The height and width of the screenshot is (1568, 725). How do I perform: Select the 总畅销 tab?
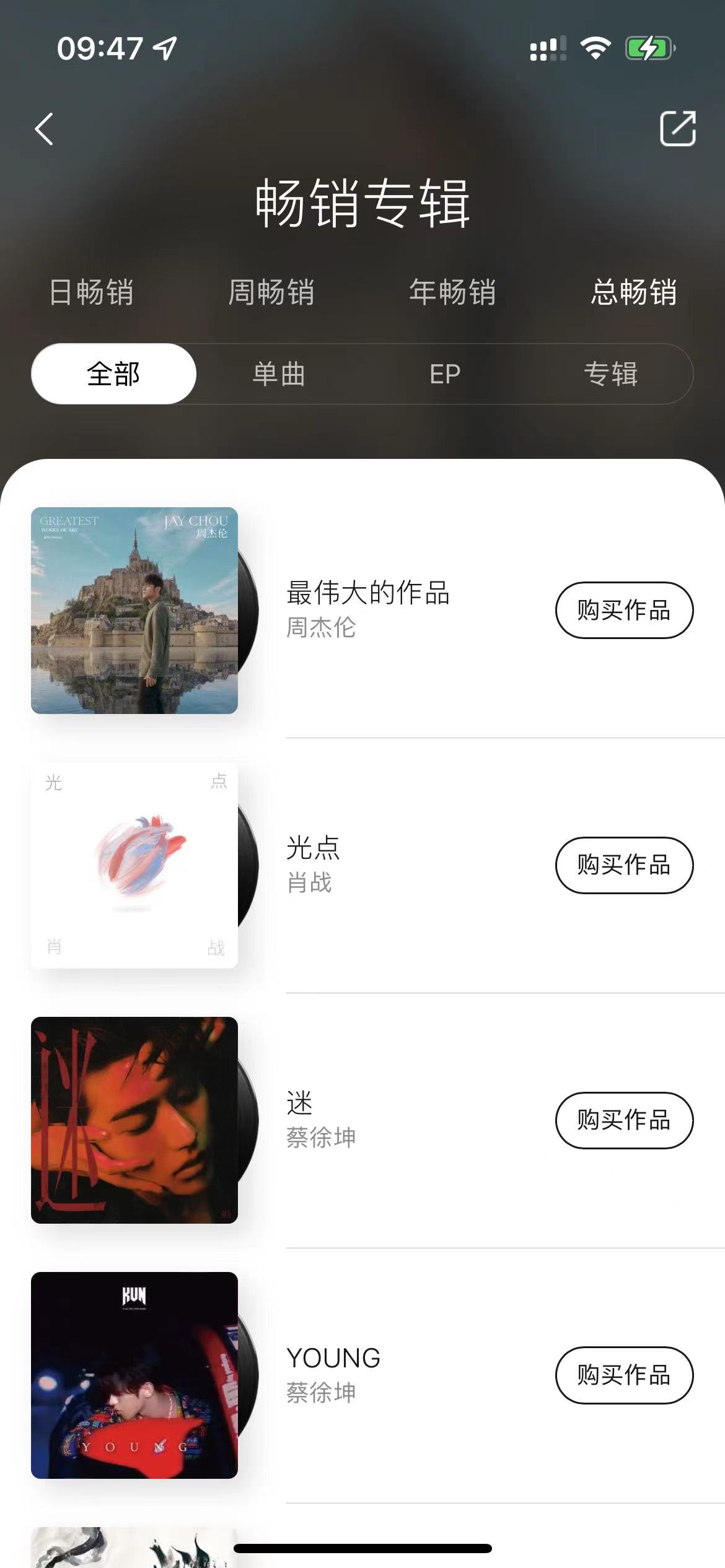pyautogui.click(x=633, y=292)
